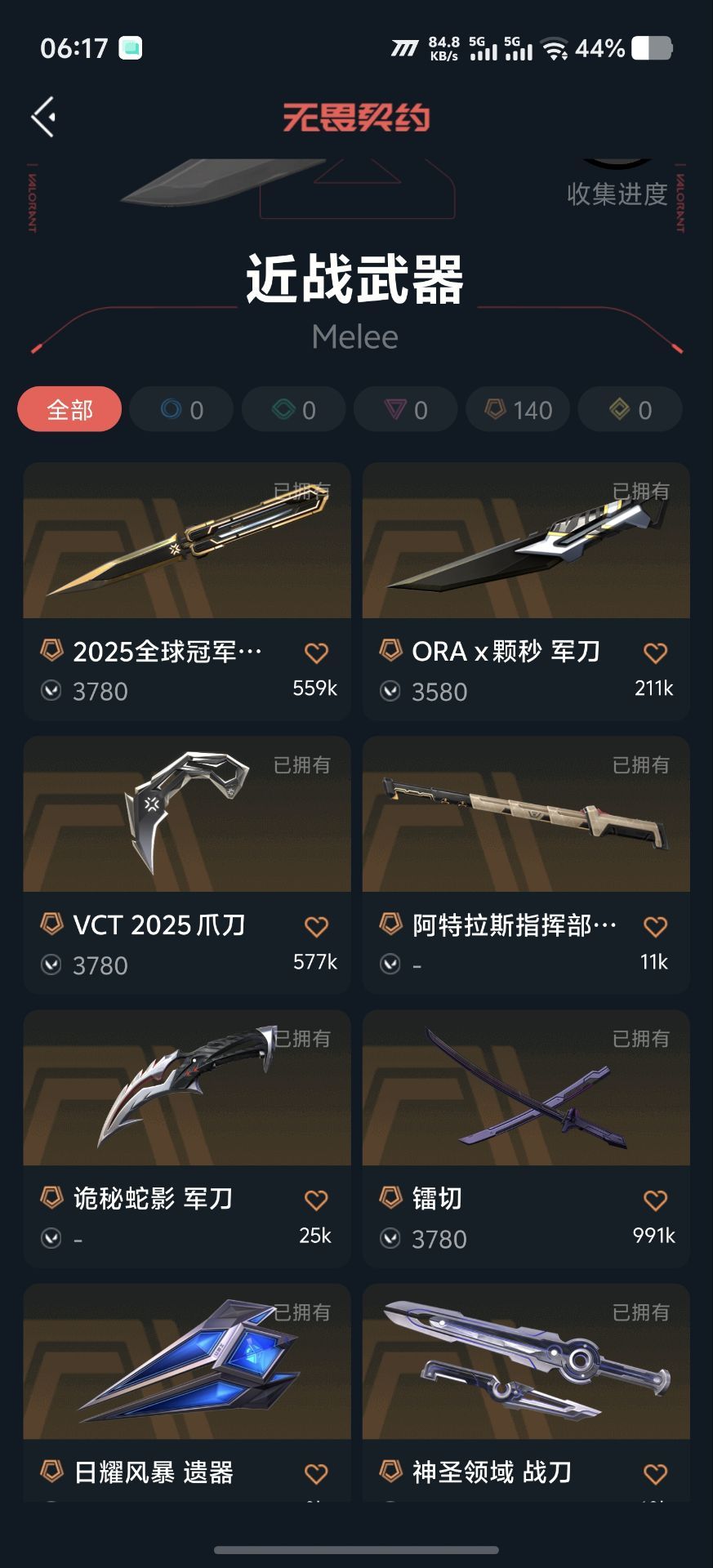Select the 全部 filter chip
Viewport: 713px width, 1568px height.
pyautogui.click(x=69, y=409)
